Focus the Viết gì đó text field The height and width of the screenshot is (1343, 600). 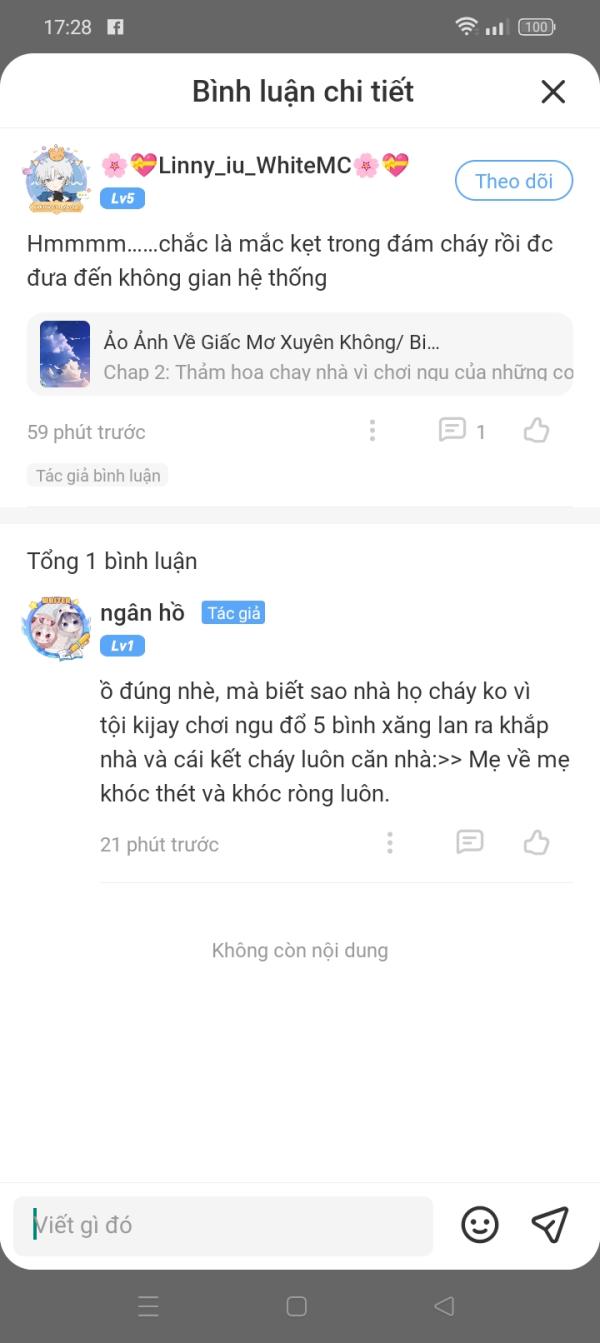pos(222,1225)
